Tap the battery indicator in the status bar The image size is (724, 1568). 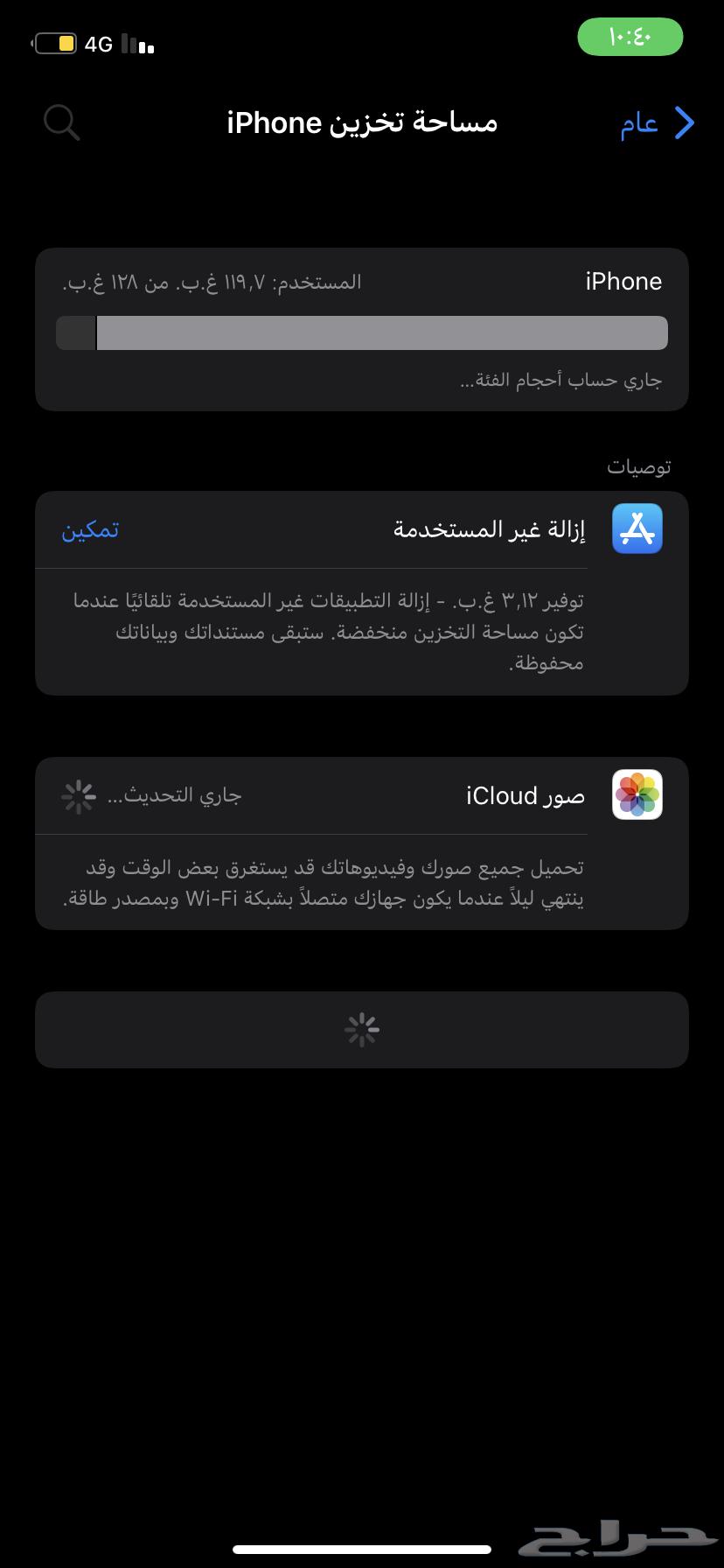55,42
